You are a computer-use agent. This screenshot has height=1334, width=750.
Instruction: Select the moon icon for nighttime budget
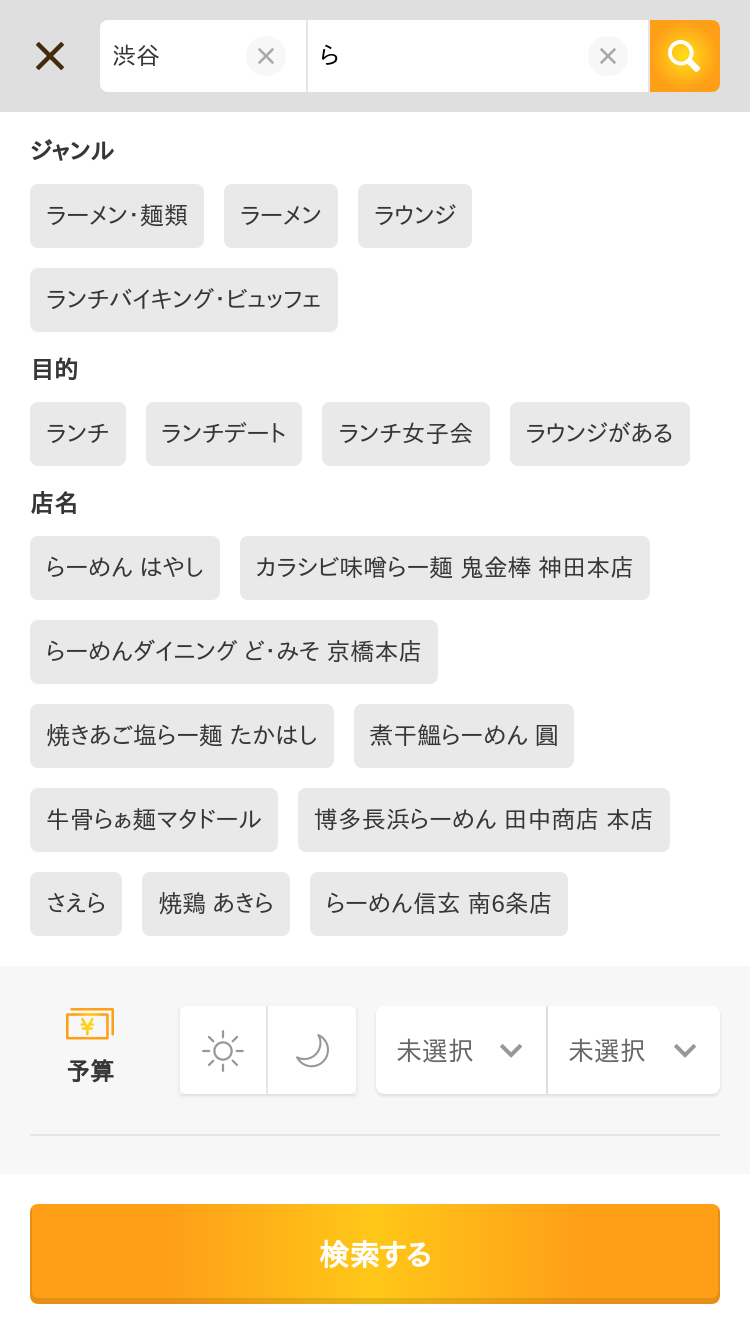(312, 1050)
